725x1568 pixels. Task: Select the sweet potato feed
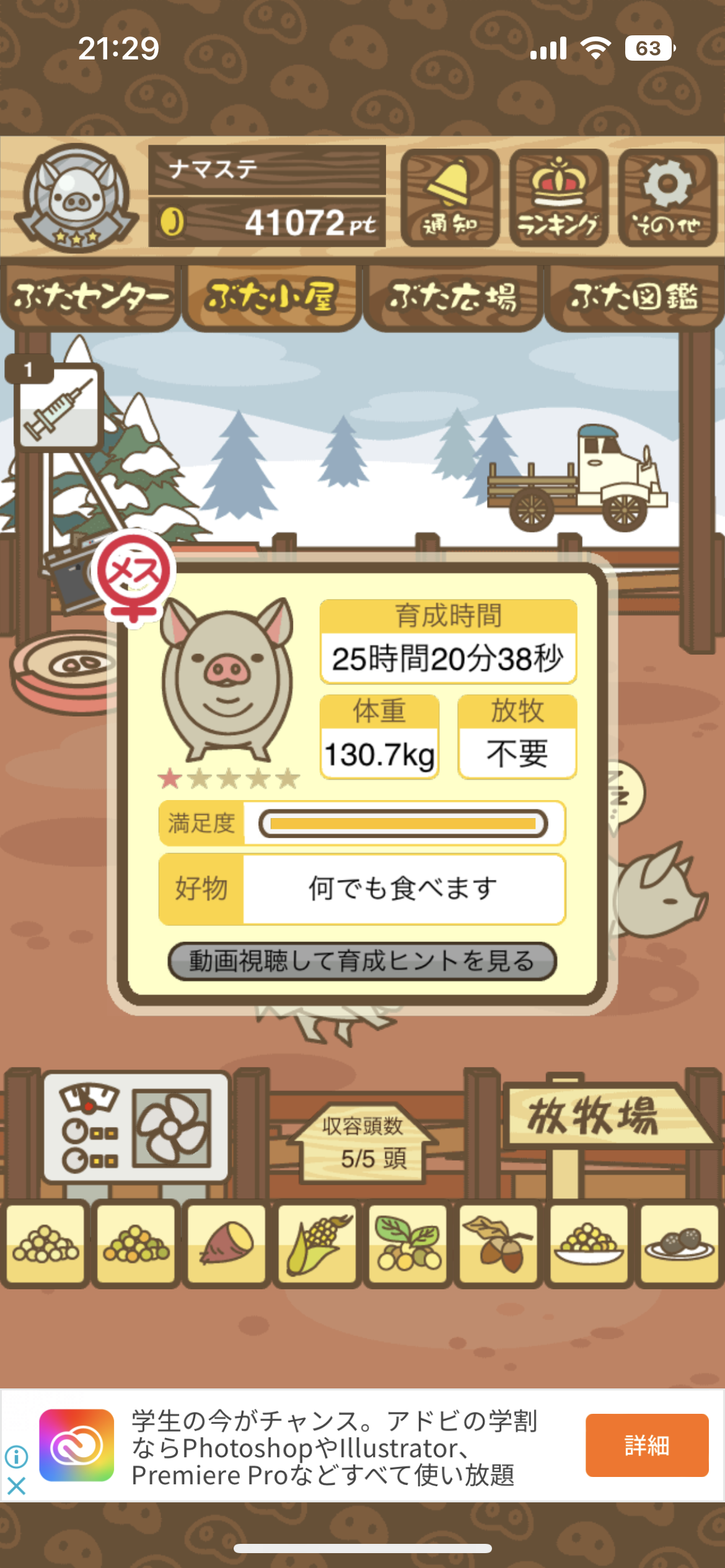tap(226, 1242)
